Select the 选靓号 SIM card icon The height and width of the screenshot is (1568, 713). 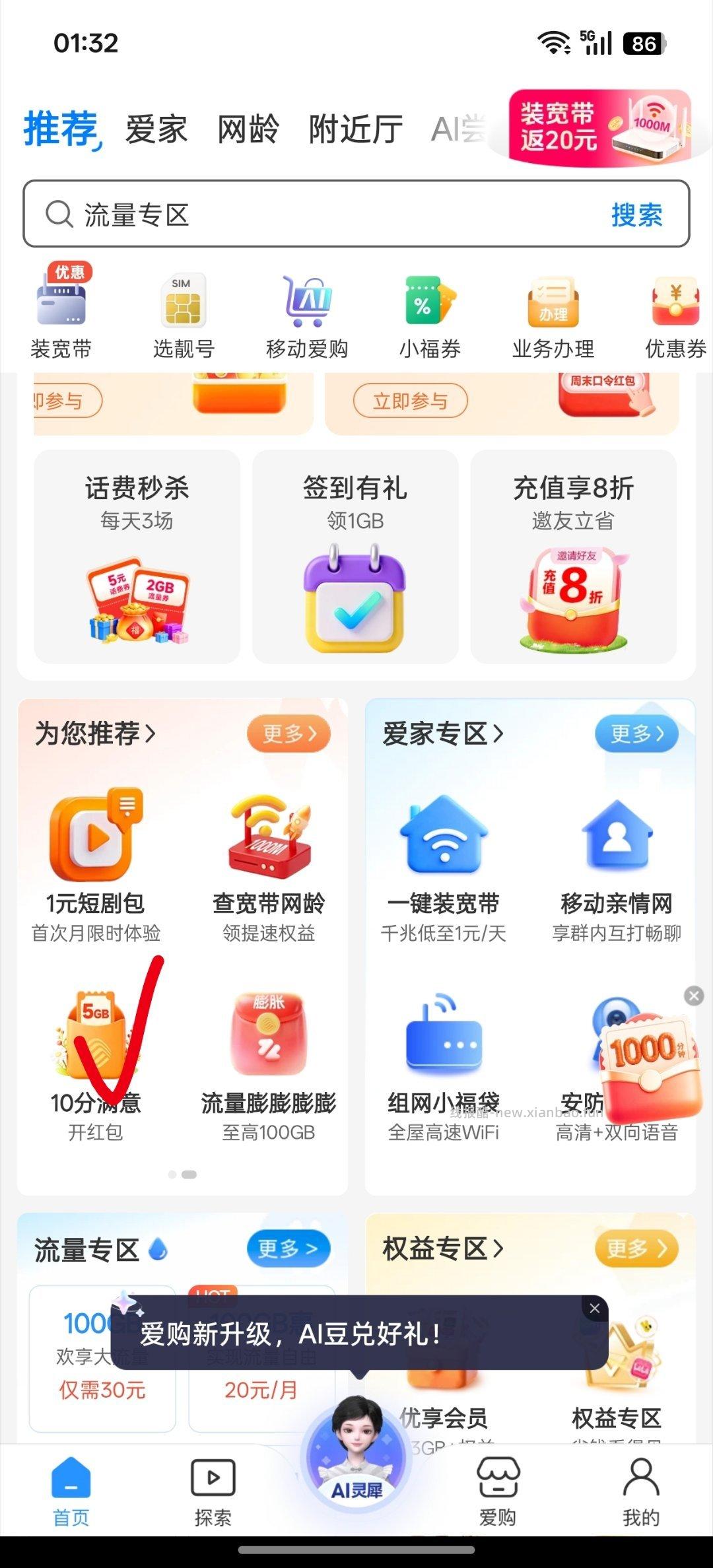point(183,304)
